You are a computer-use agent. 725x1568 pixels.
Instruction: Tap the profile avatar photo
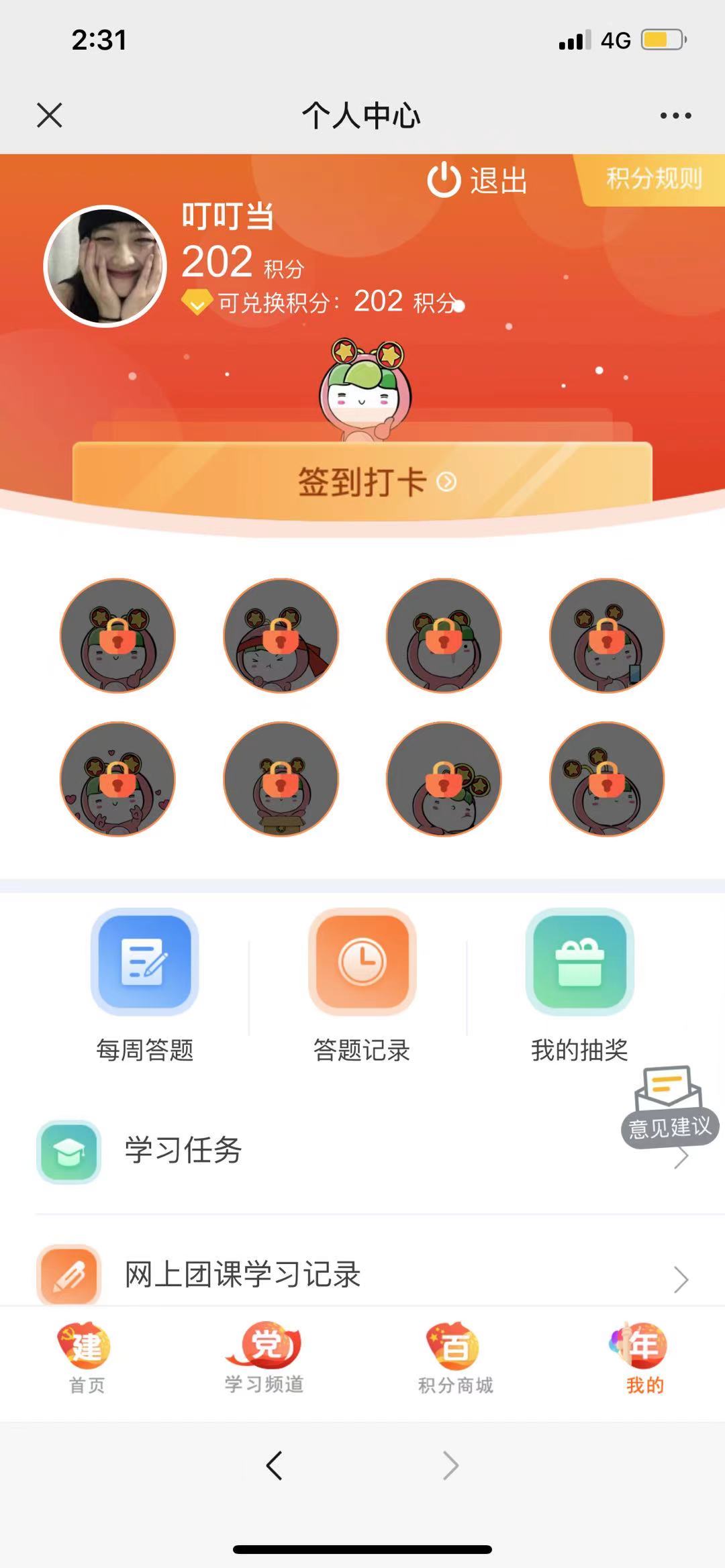tap(105, 266)
